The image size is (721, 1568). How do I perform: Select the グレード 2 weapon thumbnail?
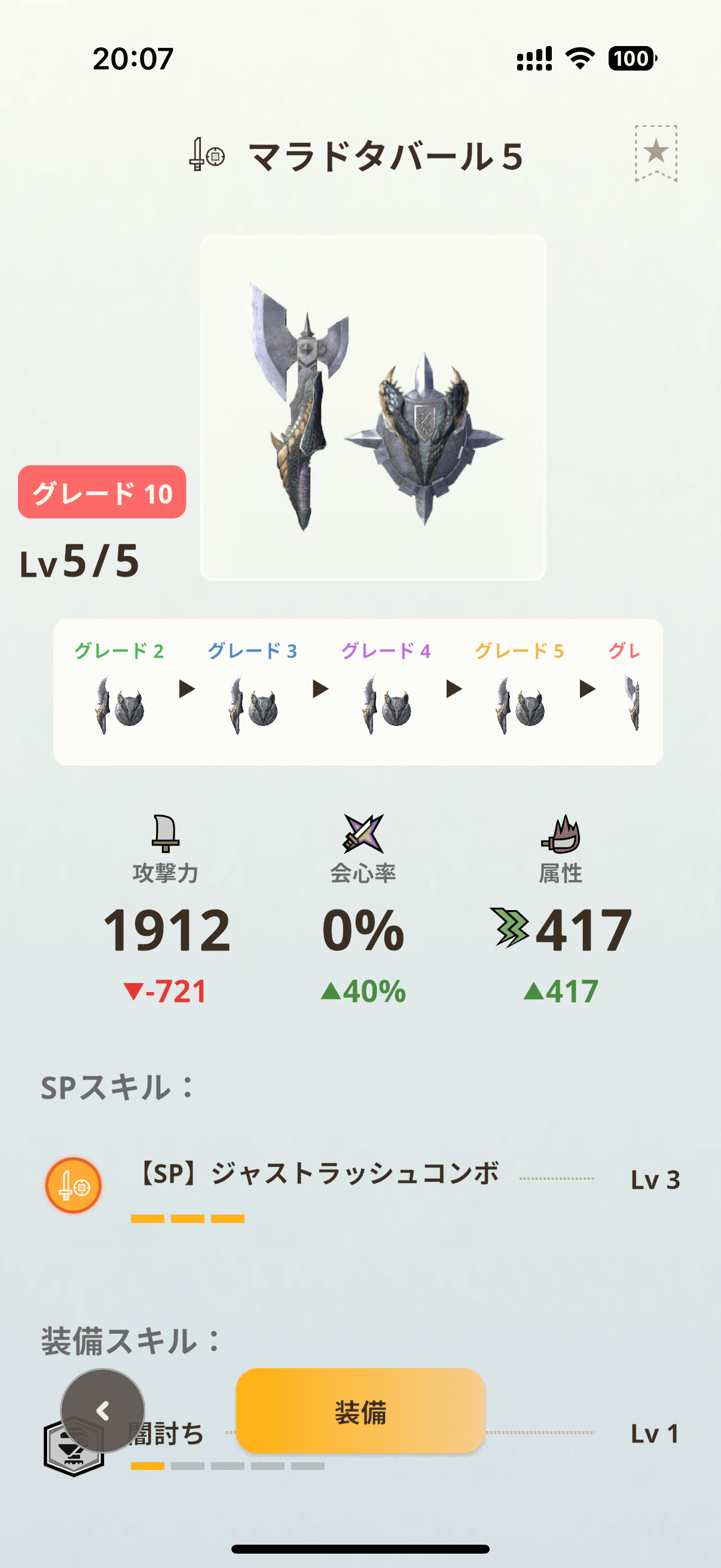pyautogui.click(x=119, y=706)
